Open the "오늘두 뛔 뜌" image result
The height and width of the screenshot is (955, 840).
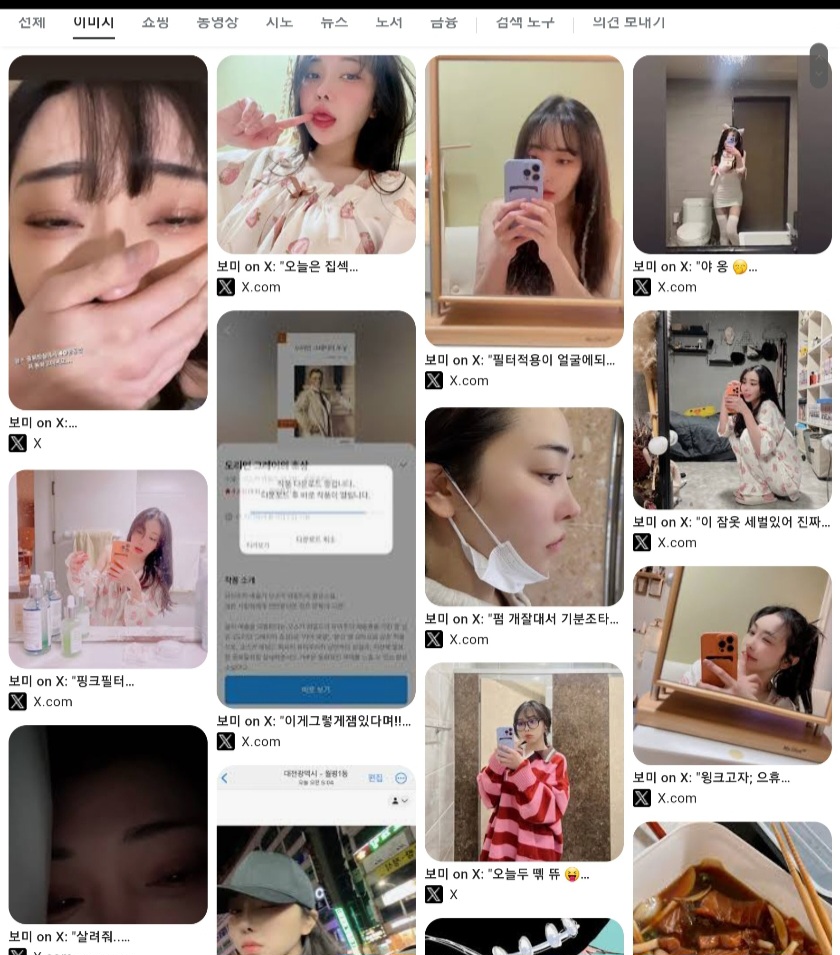click(524, 761)
